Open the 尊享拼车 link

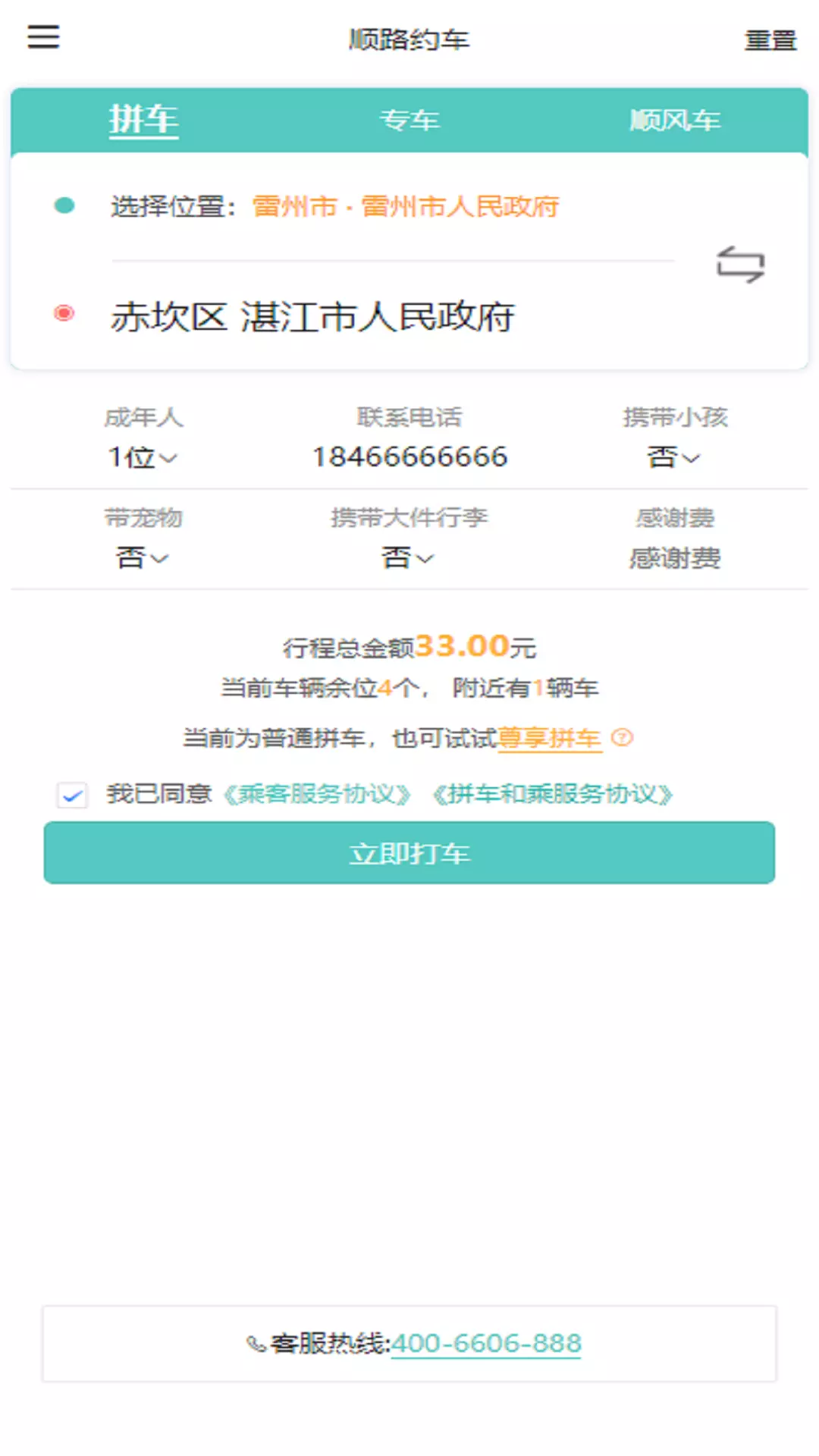click(550, 737)
